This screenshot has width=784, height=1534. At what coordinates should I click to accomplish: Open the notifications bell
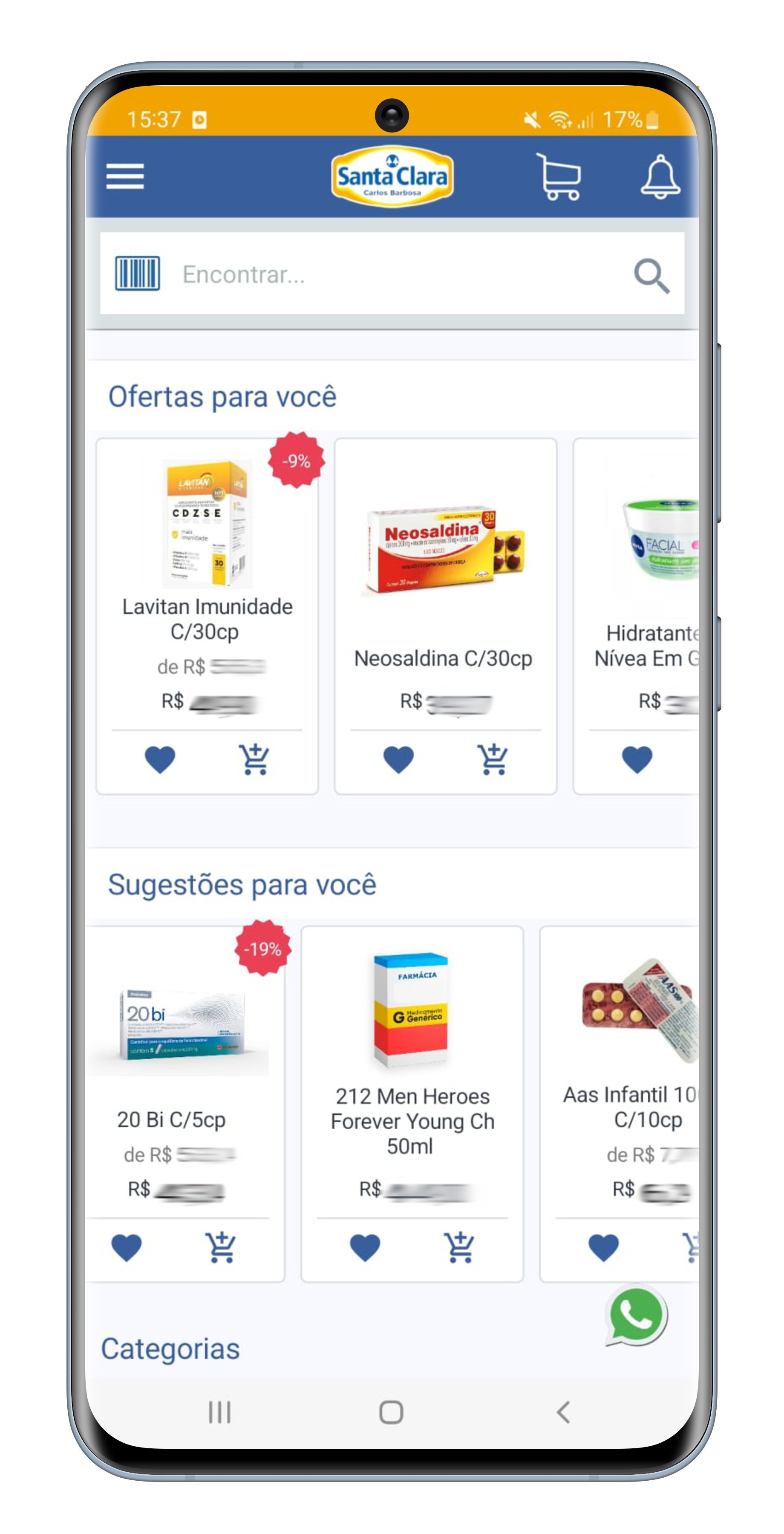660,177
